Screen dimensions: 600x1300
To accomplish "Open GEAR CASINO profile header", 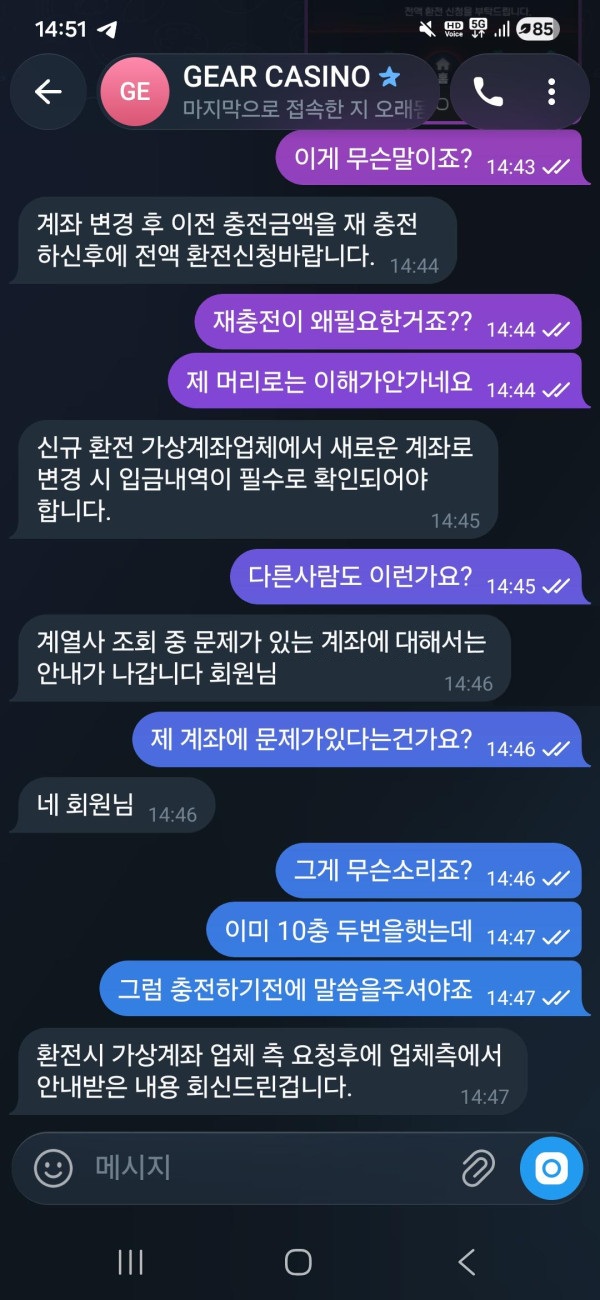I will (268, 92).
